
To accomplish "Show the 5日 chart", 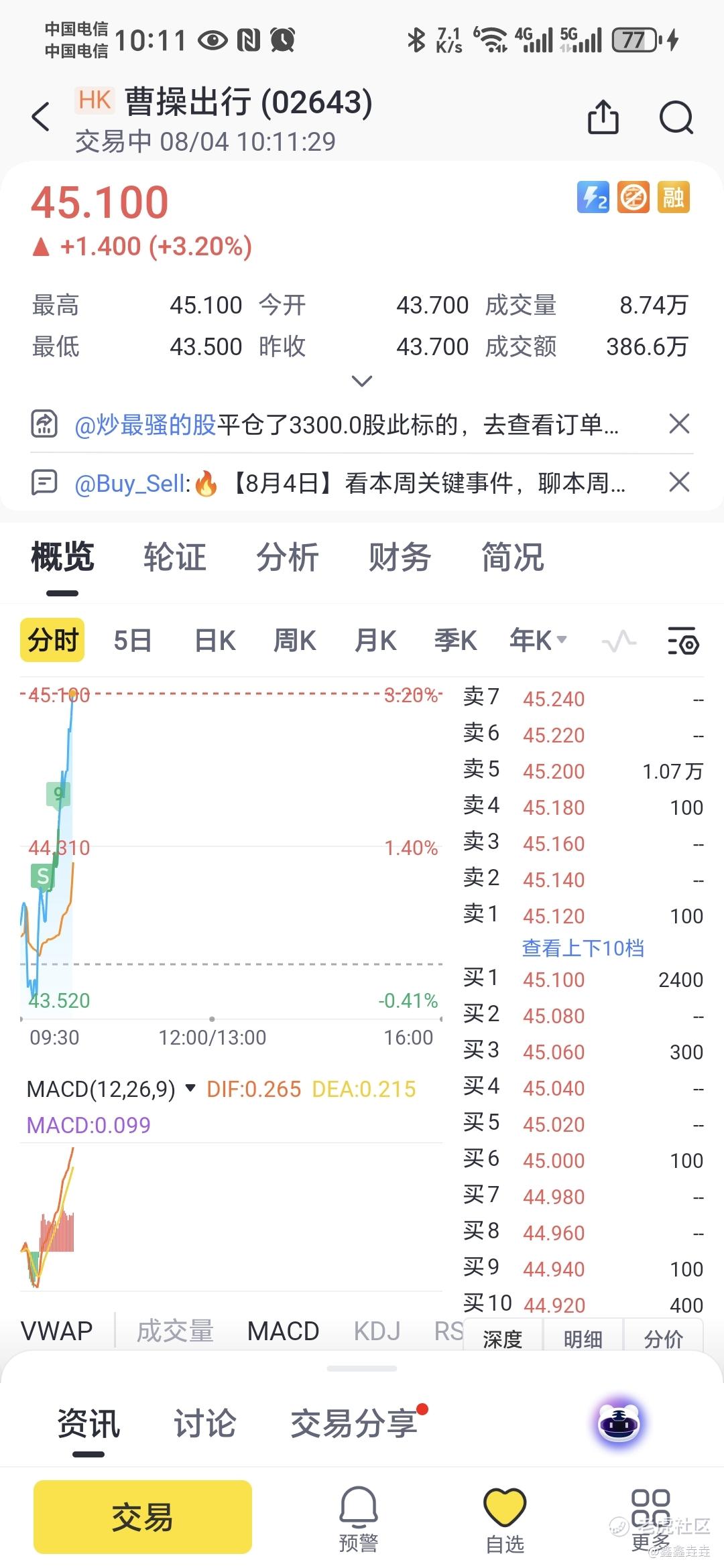I will [132, 641].
